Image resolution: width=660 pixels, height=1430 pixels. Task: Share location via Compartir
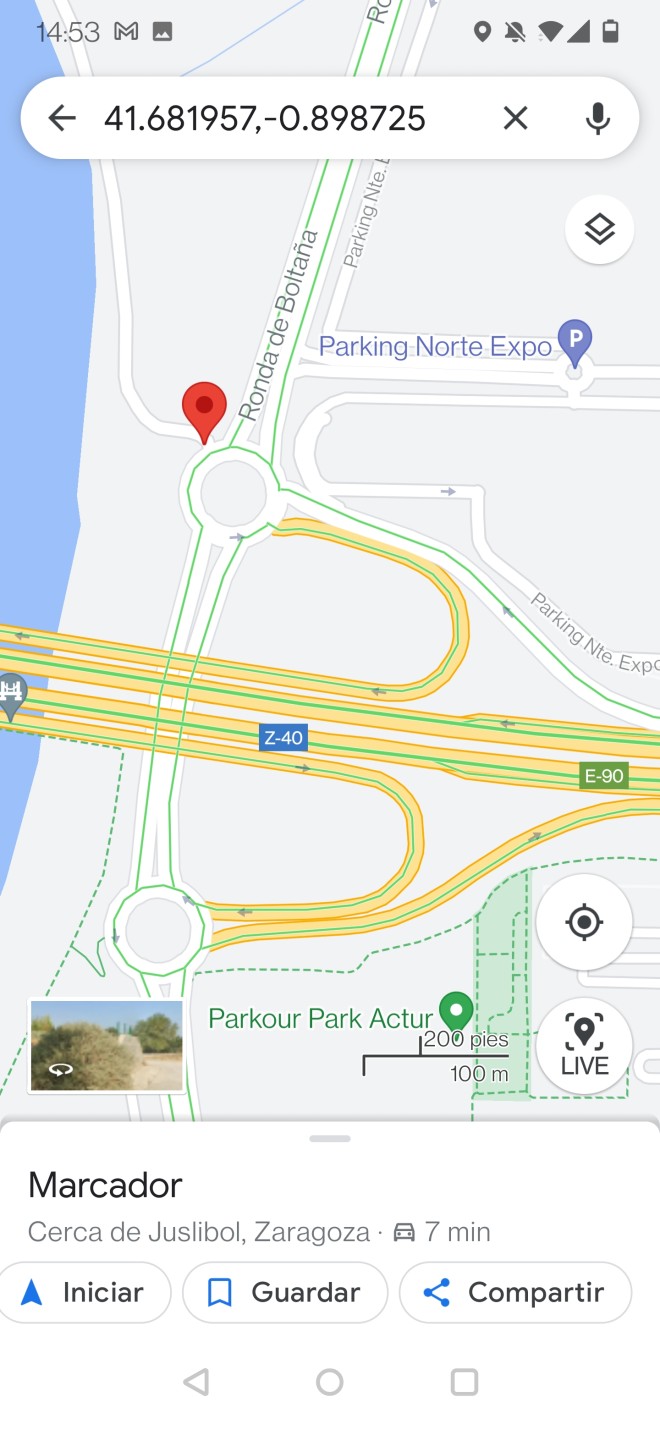pos(515,1292)
